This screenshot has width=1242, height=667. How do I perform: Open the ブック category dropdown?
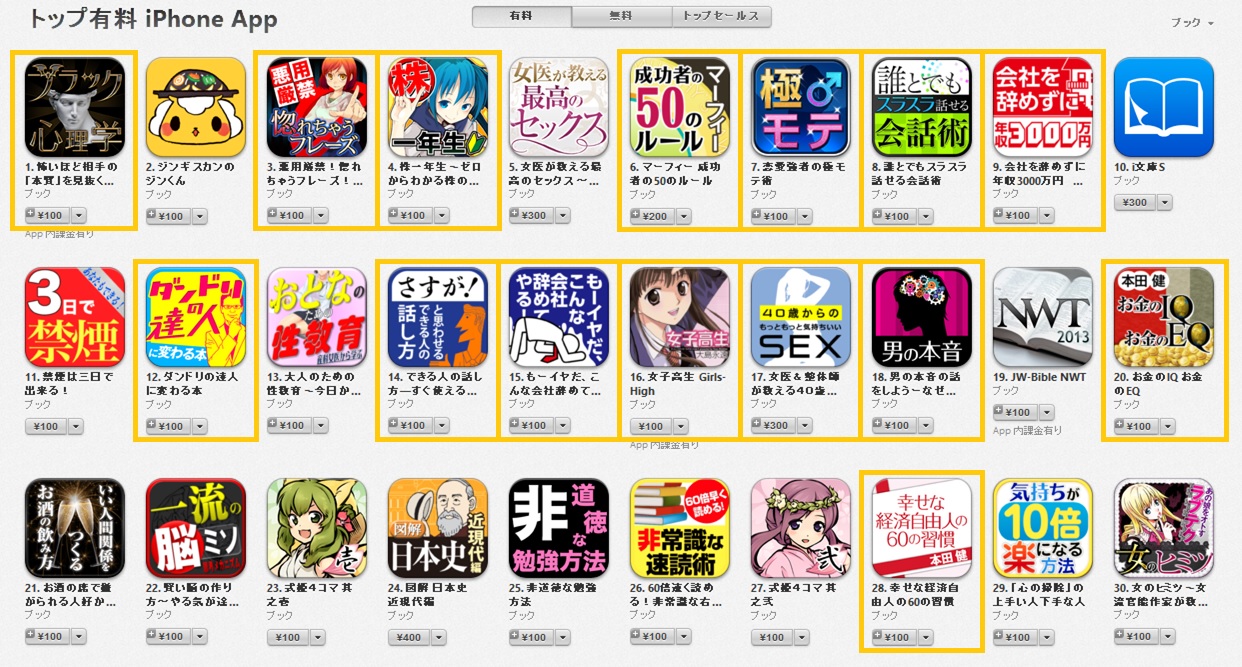click(x=1194, y=23)
